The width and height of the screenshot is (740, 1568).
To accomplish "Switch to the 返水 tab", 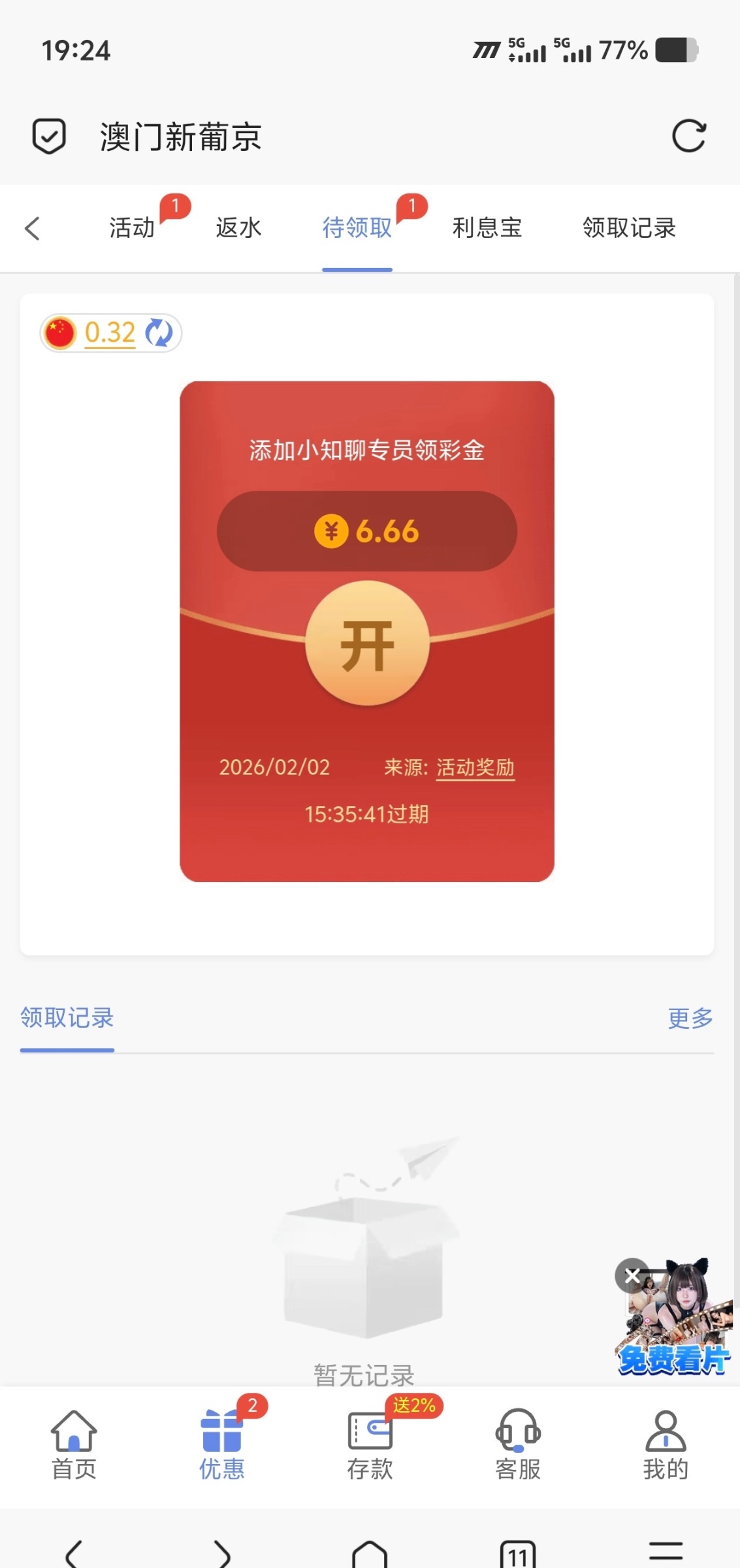I will [238, 228].
